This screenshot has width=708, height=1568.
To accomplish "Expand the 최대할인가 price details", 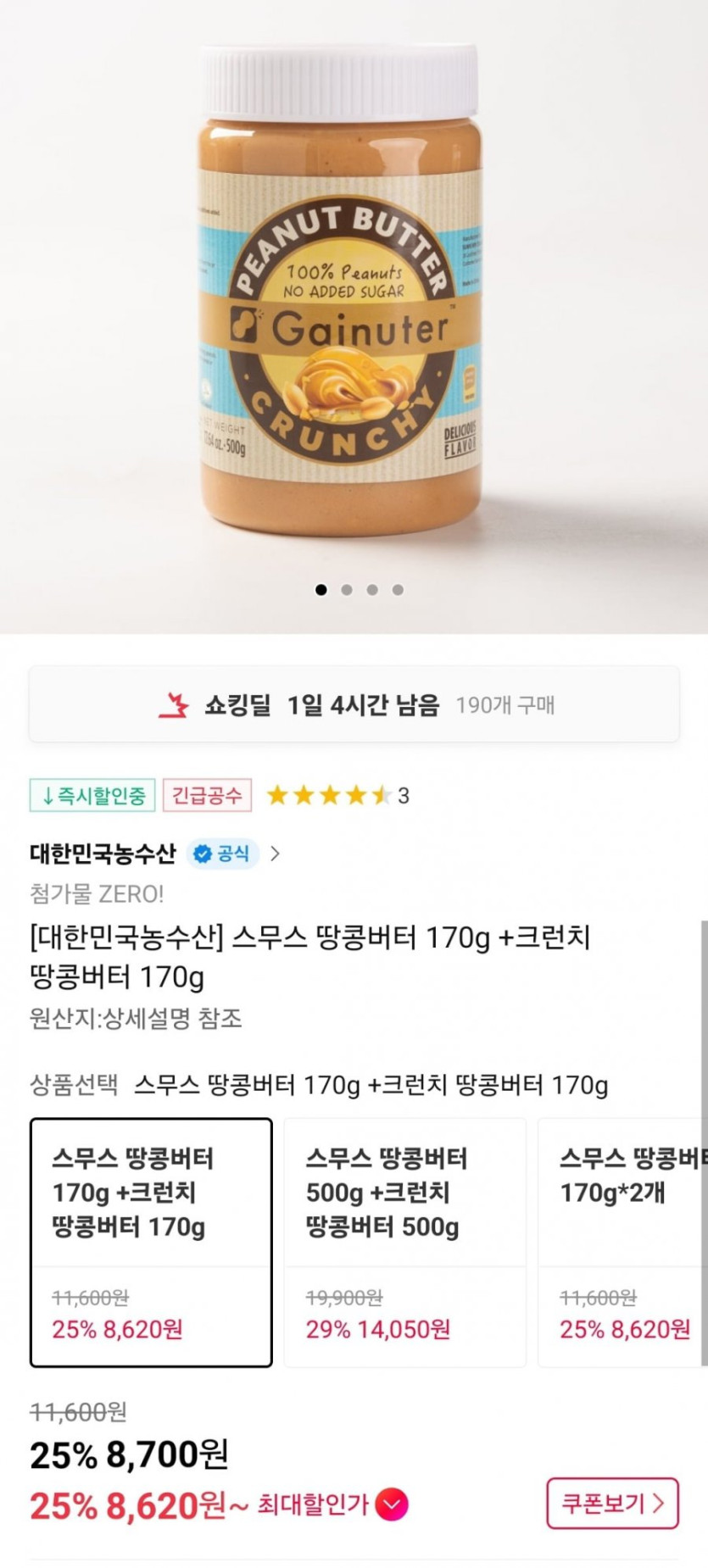I will (x=391, y=1504).
